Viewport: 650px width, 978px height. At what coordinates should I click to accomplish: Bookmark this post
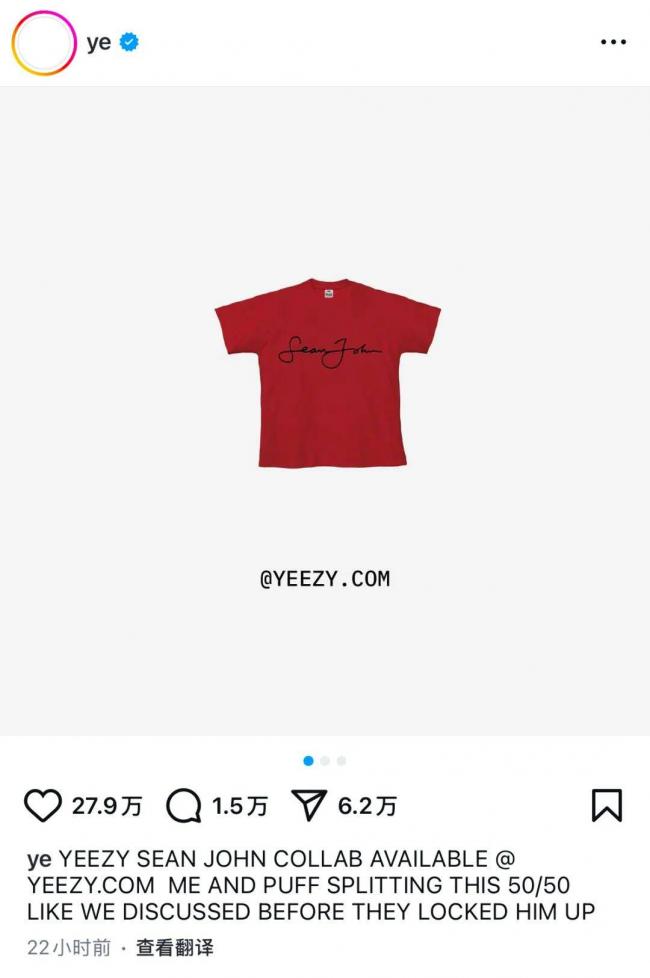tap(606, 805)
